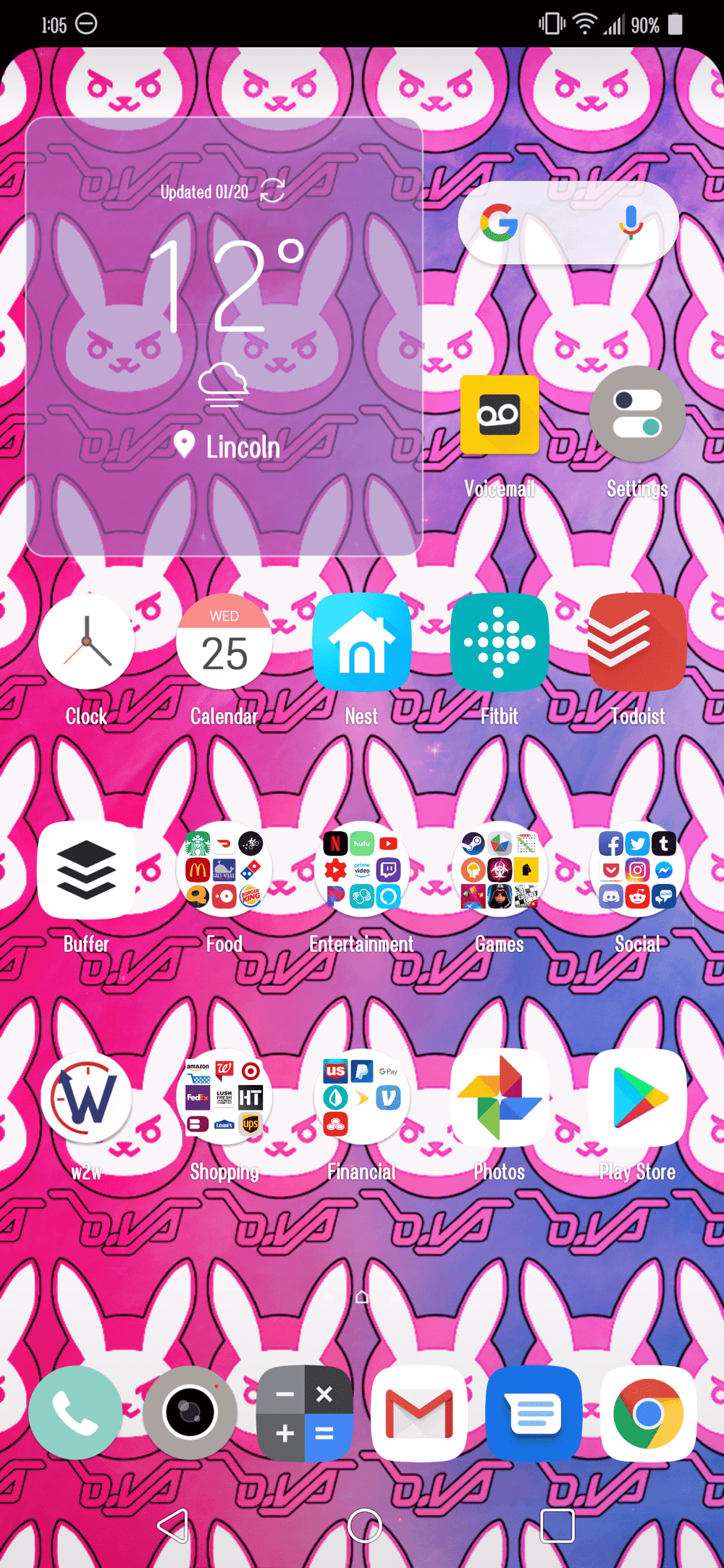Screen dimensions: 724x1568
Task: Open the Todoist app
Action: pyautogui.click(x=637, y=642)
